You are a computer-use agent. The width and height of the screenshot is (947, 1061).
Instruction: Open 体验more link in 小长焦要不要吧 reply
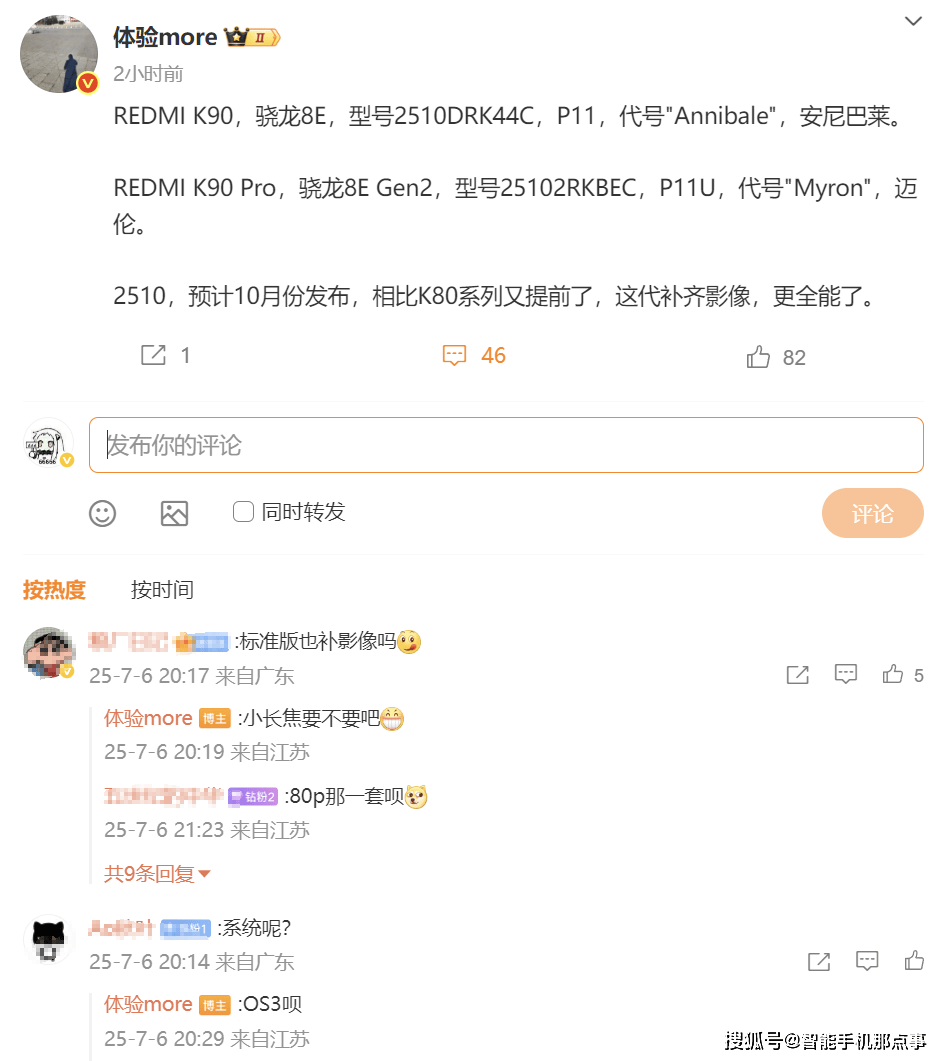coord(148,718)
